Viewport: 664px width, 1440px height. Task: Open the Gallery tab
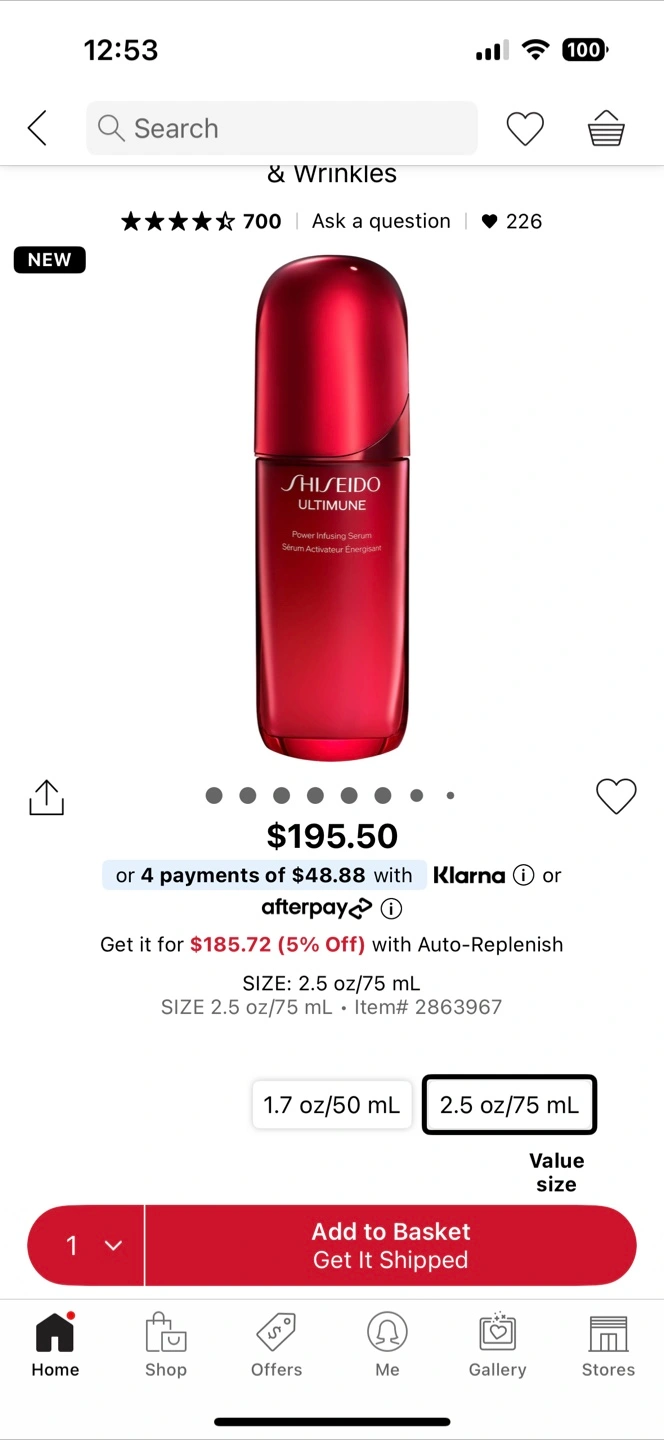click(498, 1346)
